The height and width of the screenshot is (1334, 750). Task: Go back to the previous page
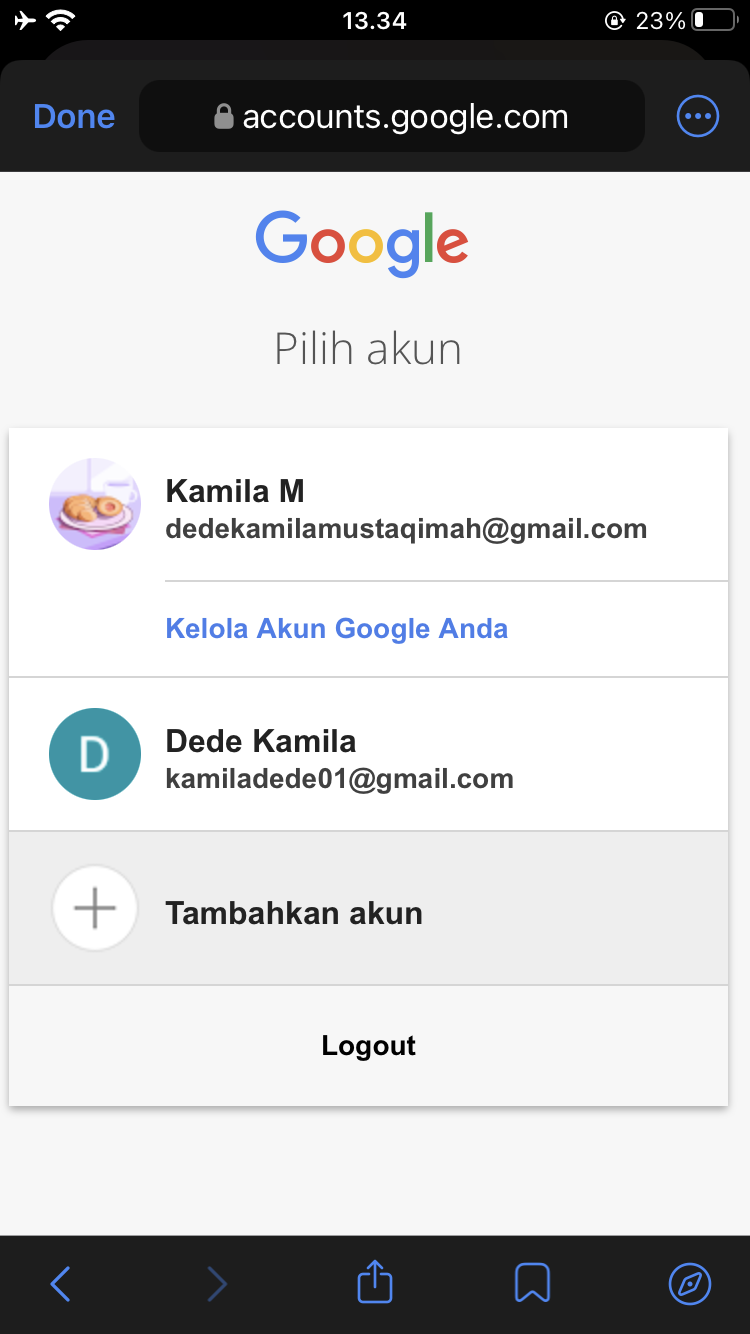tap(60, 1283)
